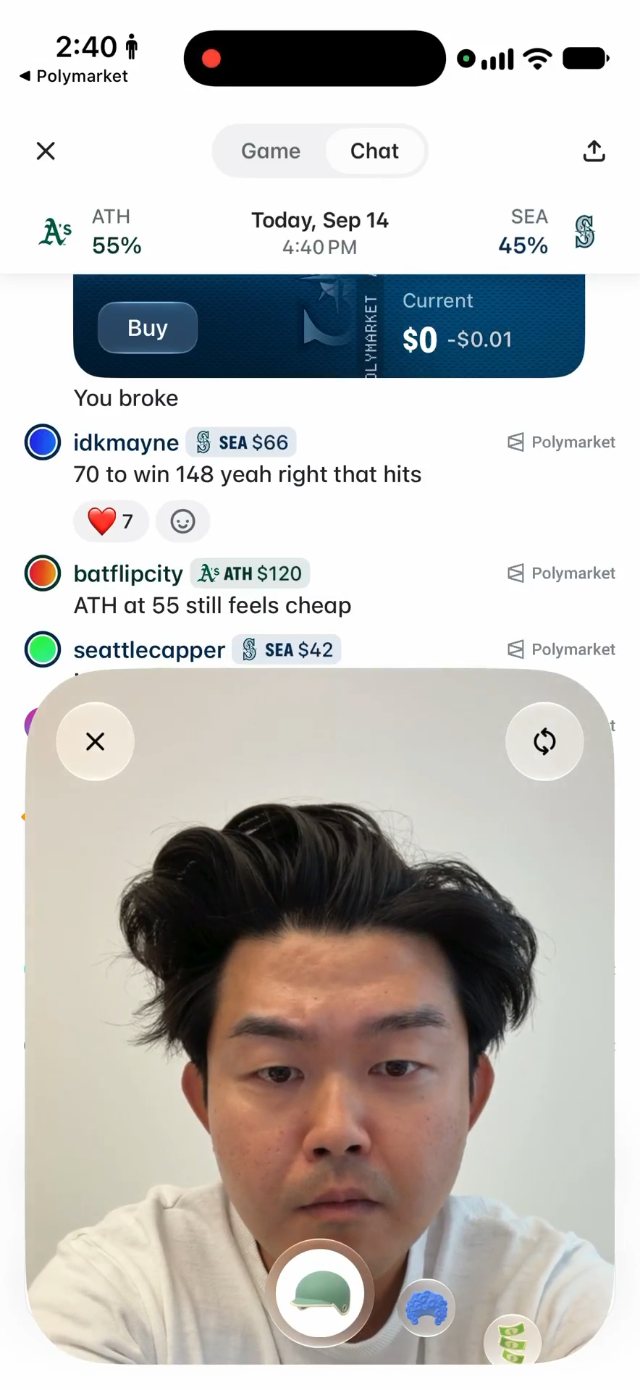Open batflipcity's profile

point(128,573)
